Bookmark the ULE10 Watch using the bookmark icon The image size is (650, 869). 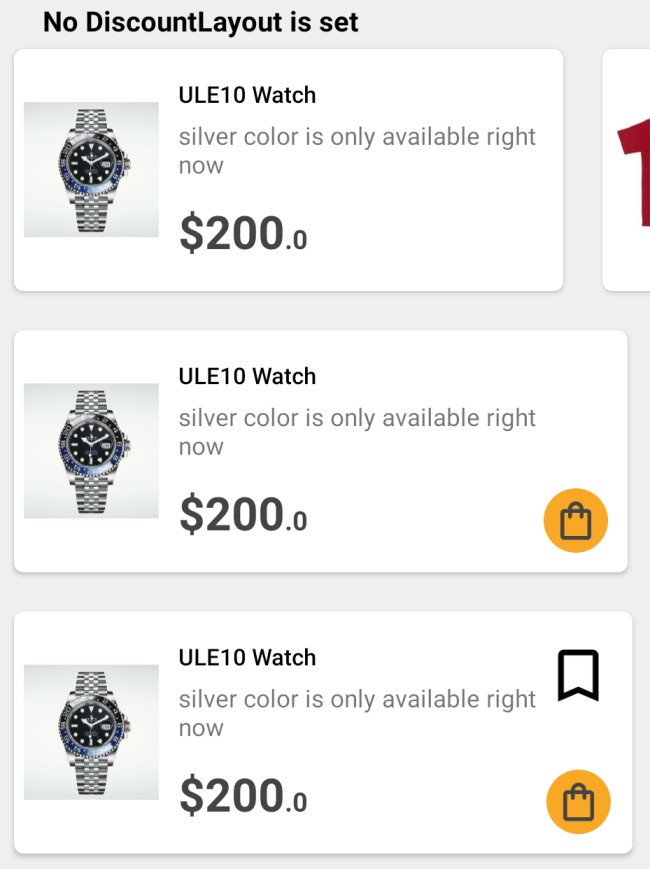577,676
